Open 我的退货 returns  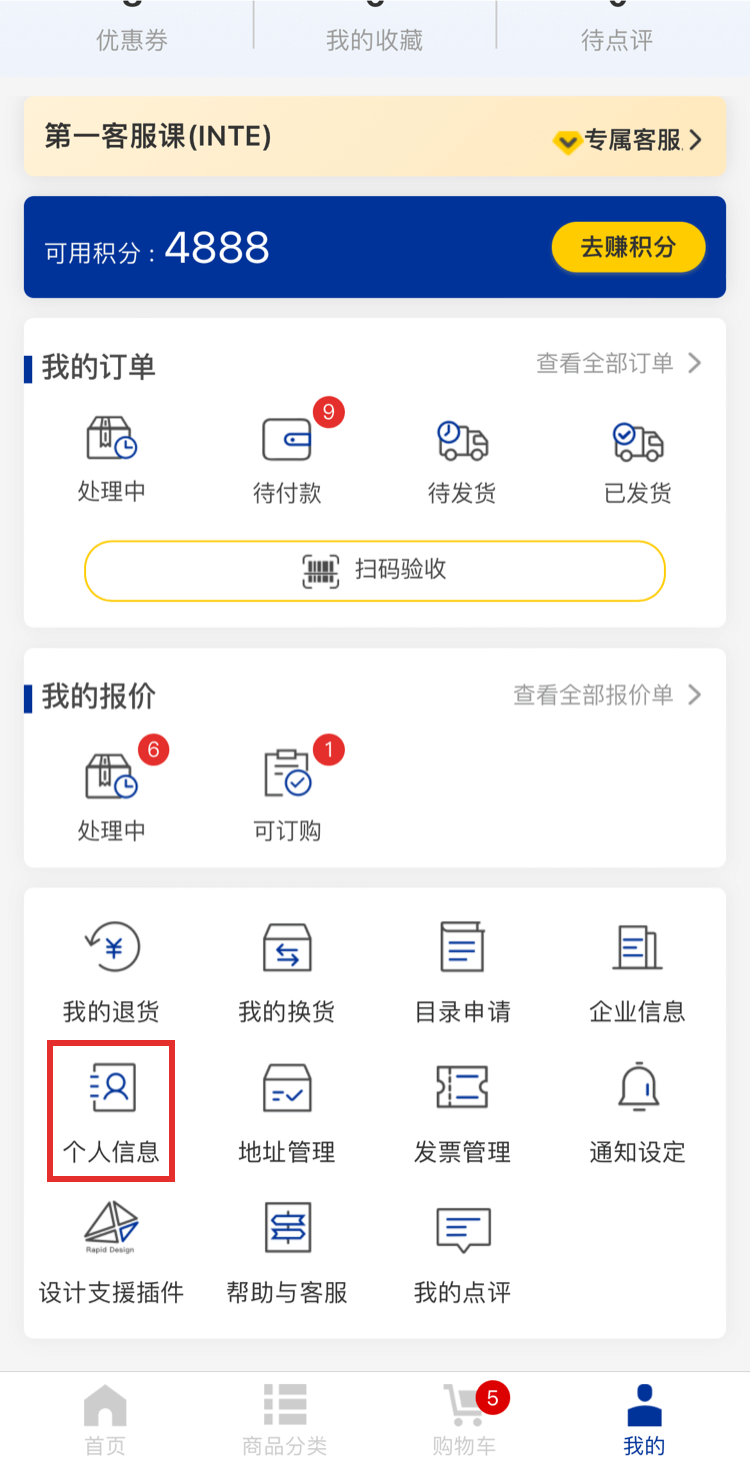[111, 971]
